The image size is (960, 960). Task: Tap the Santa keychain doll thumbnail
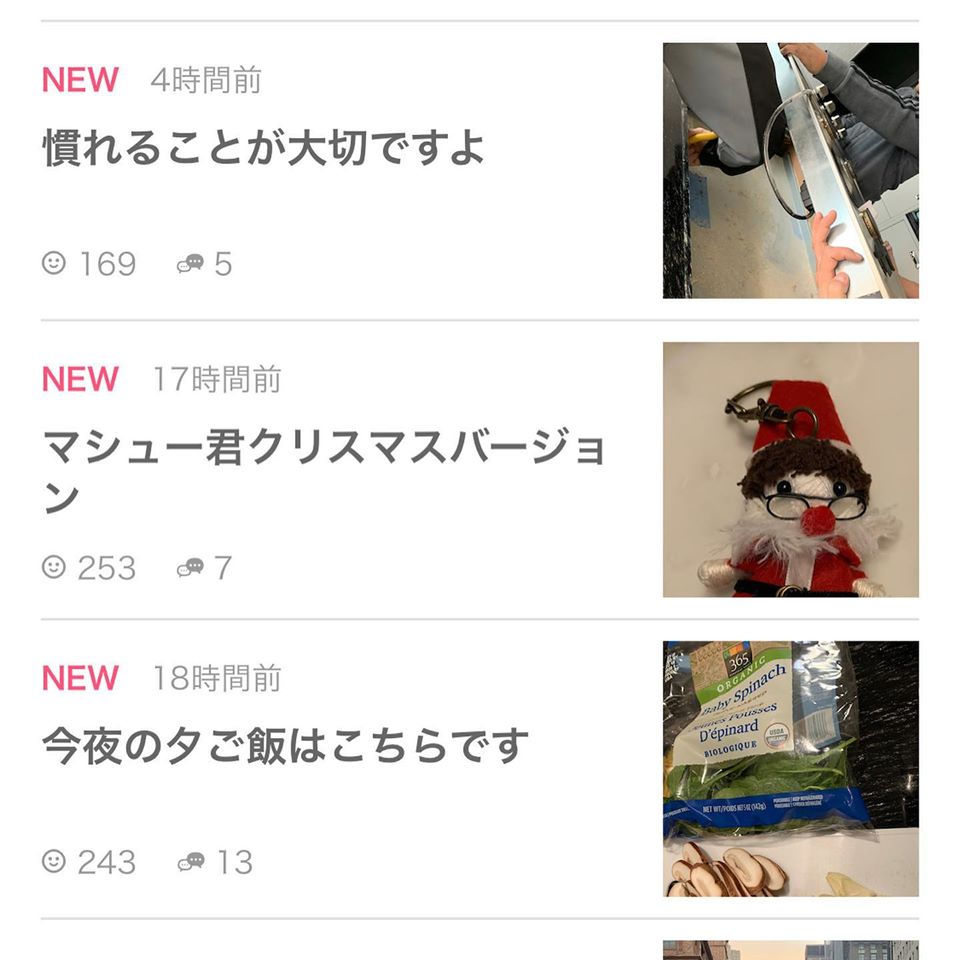pos(790,470)
